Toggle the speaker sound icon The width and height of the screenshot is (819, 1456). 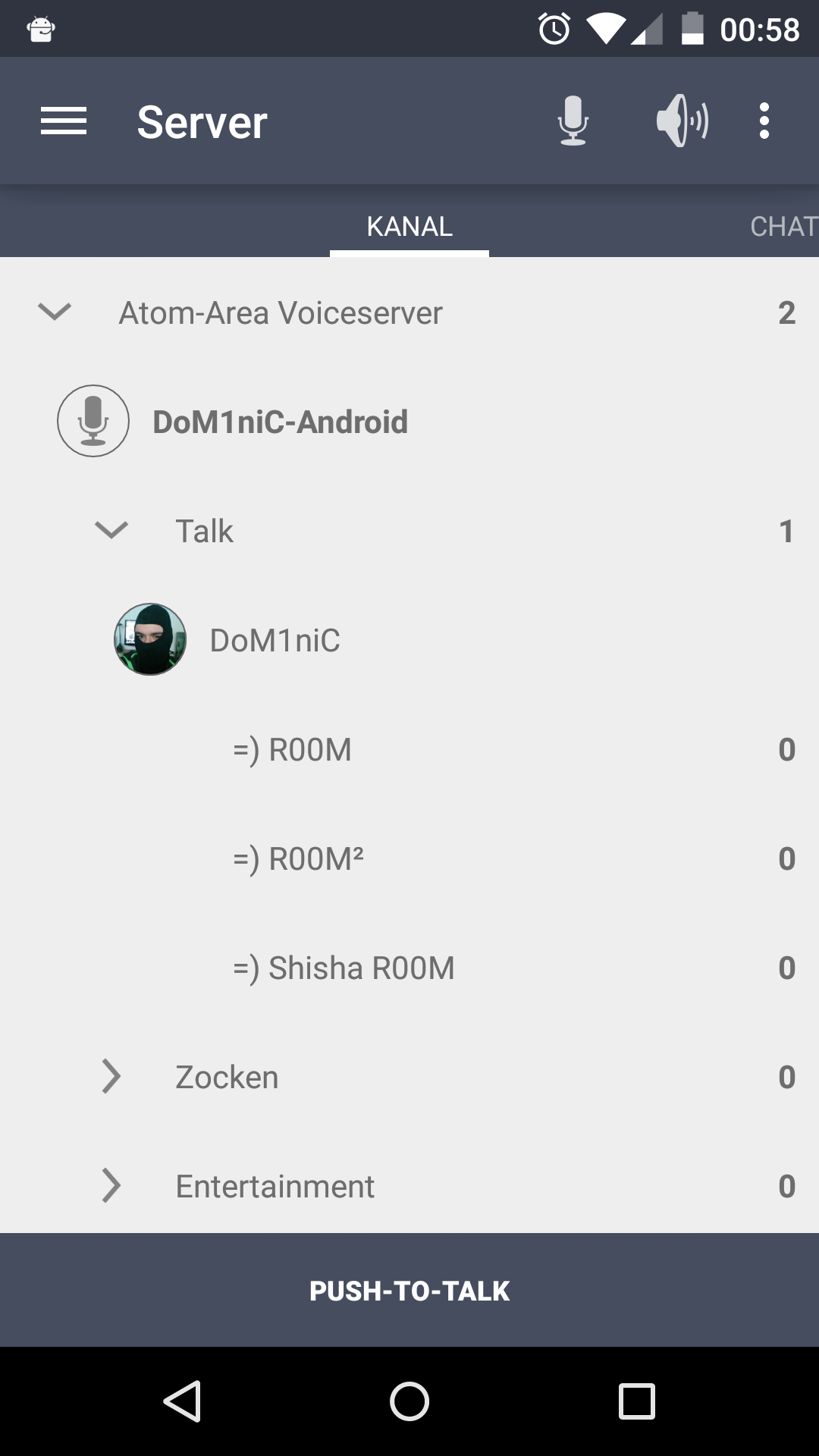coord(682,121)
